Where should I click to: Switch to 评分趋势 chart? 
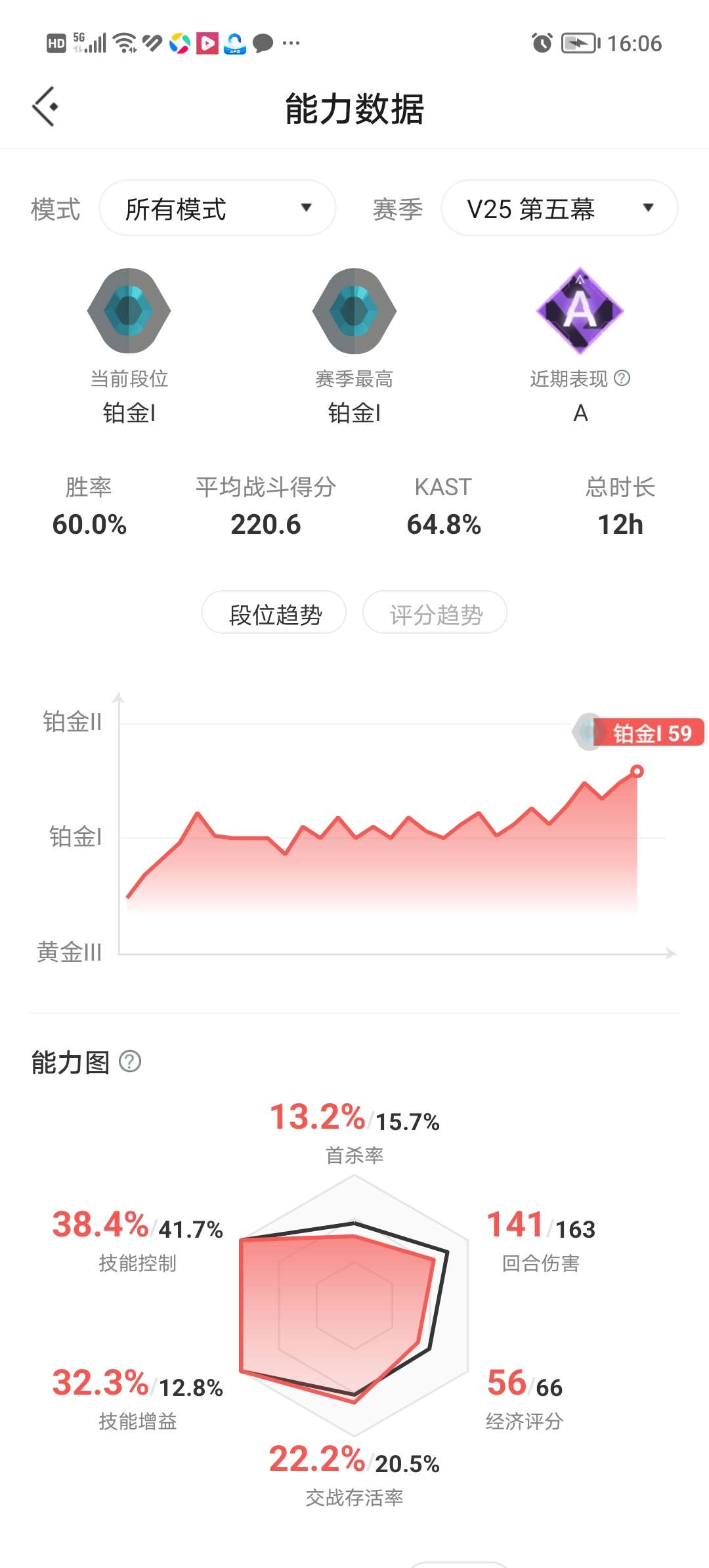(435, 613)
